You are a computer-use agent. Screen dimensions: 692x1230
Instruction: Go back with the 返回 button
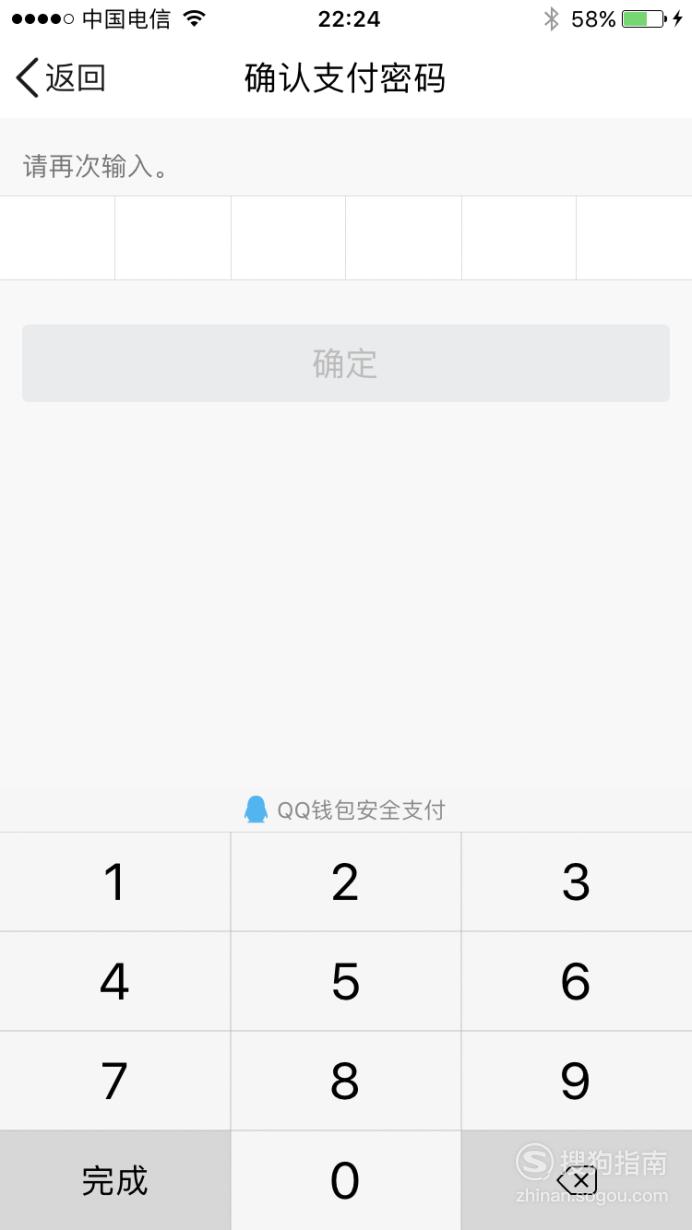coord(60,78)
